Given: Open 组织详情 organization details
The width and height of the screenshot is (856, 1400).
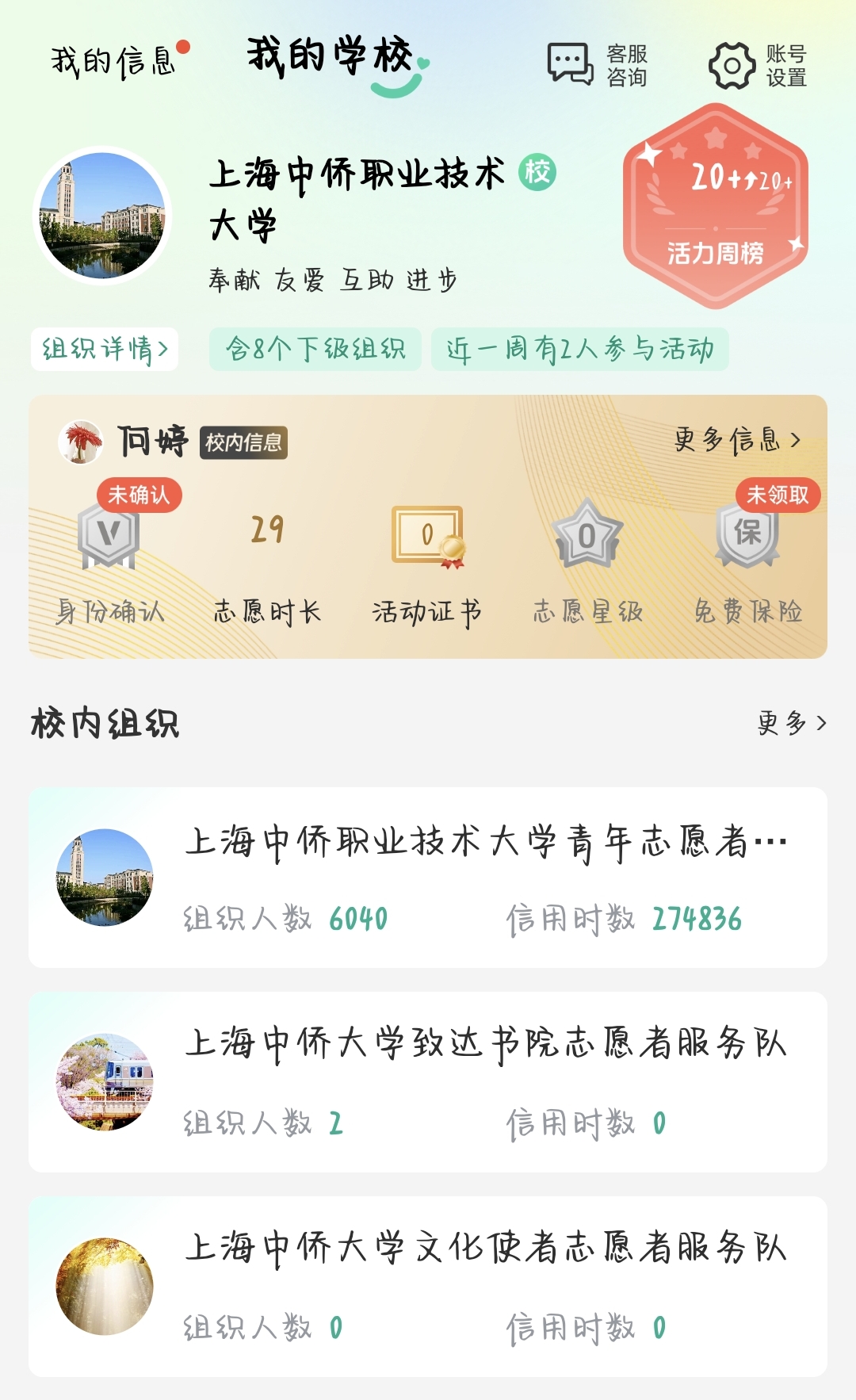Looking at the screenshot, I should tap(105, 349).
